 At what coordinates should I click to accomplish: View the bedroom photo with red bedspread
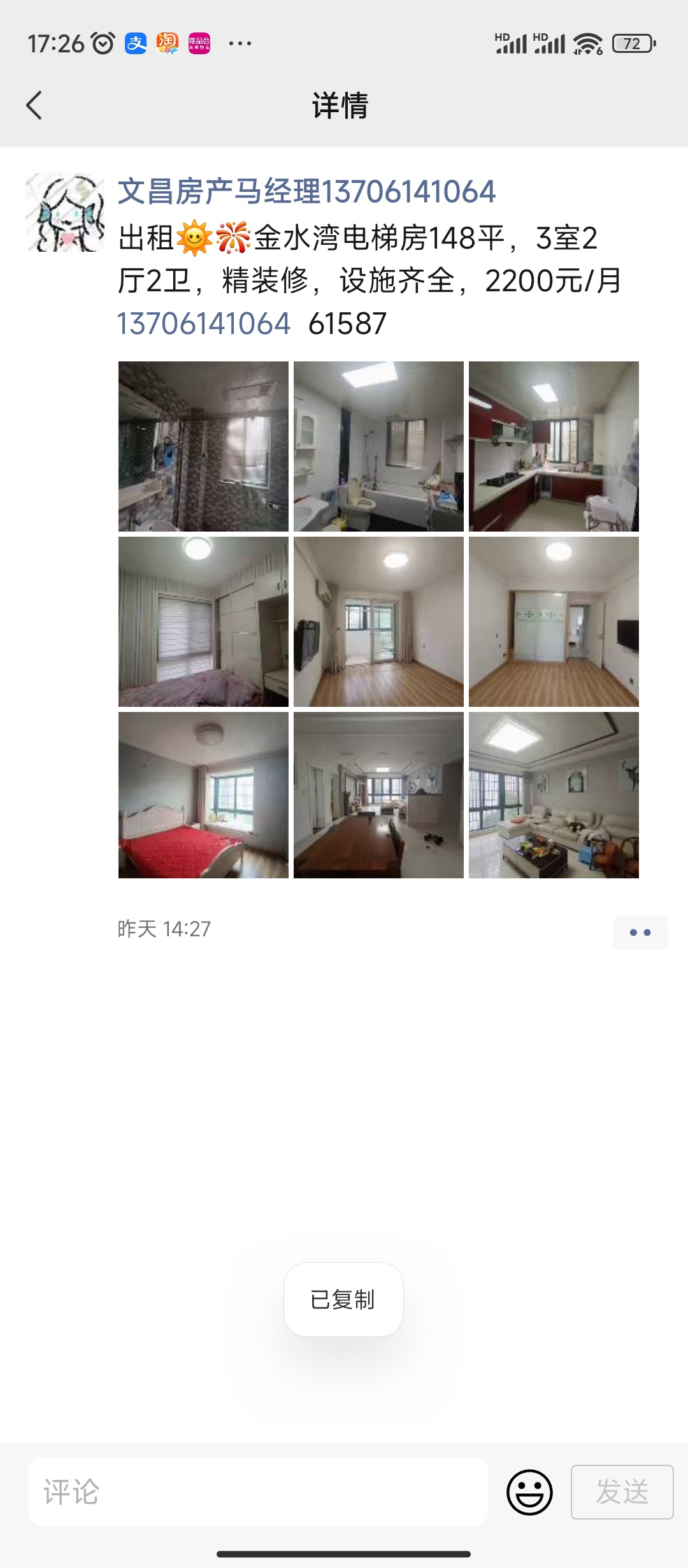click(x=203, y=795)
